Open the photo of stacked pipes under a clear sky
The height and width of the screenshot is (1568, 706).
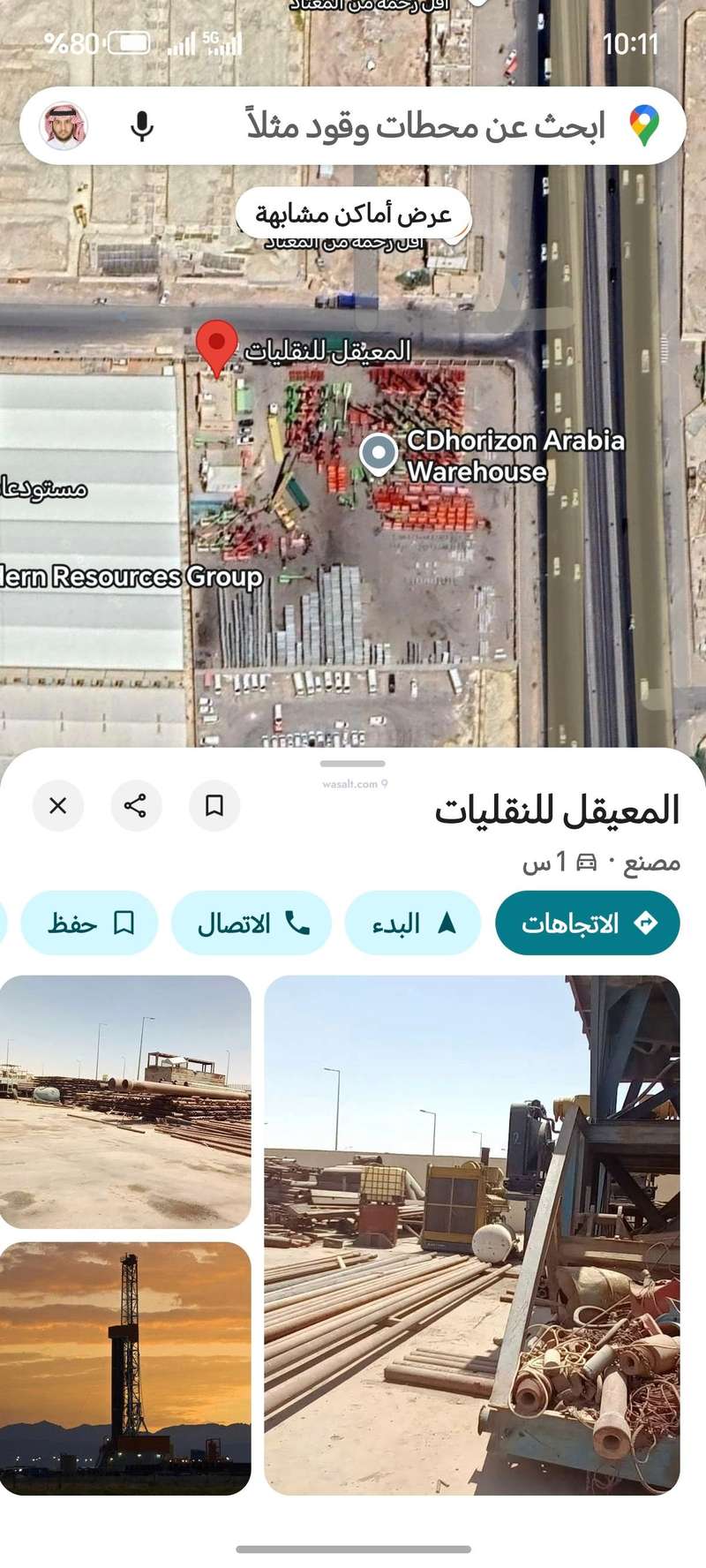(x=125, y=1101)
